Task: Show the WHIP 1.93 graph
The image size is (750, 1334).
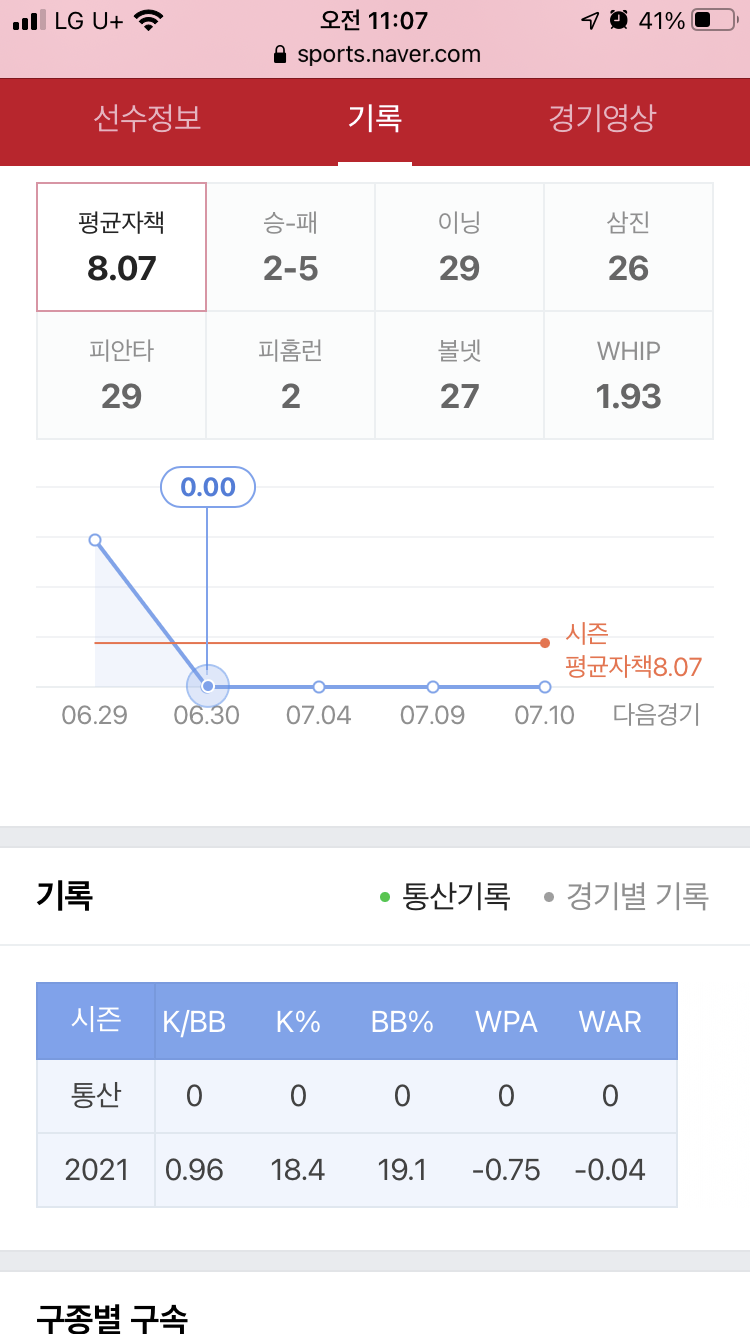Action: (x=628, y=375)
